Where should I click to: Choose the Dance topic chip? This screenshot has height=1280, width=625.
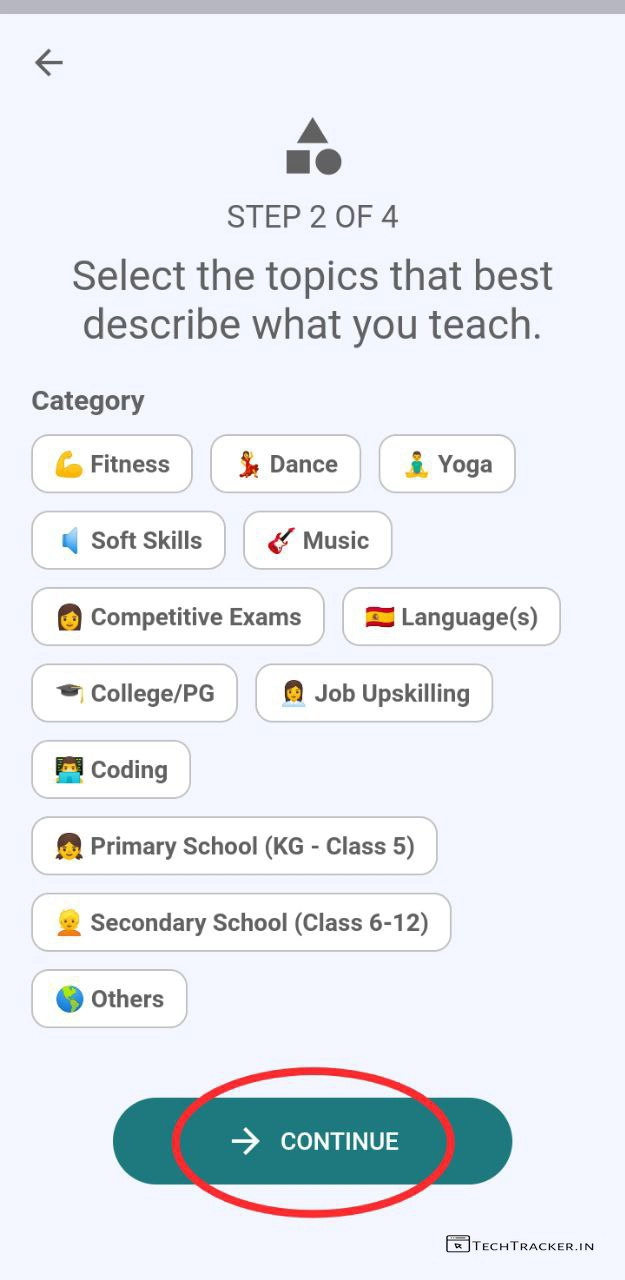point(285,464)
